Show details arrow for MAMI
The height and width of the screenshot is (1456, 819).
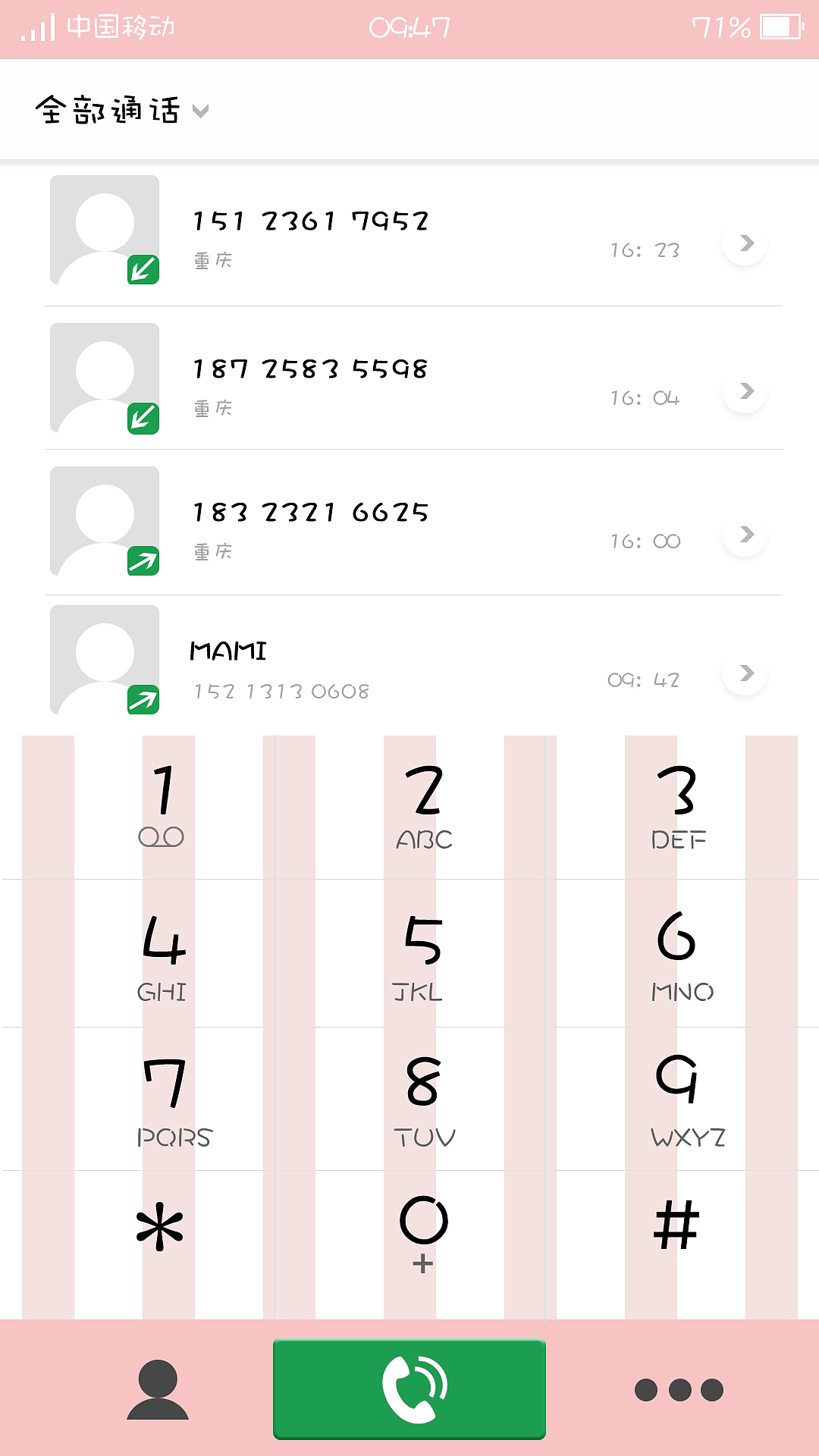click(746, 673)
